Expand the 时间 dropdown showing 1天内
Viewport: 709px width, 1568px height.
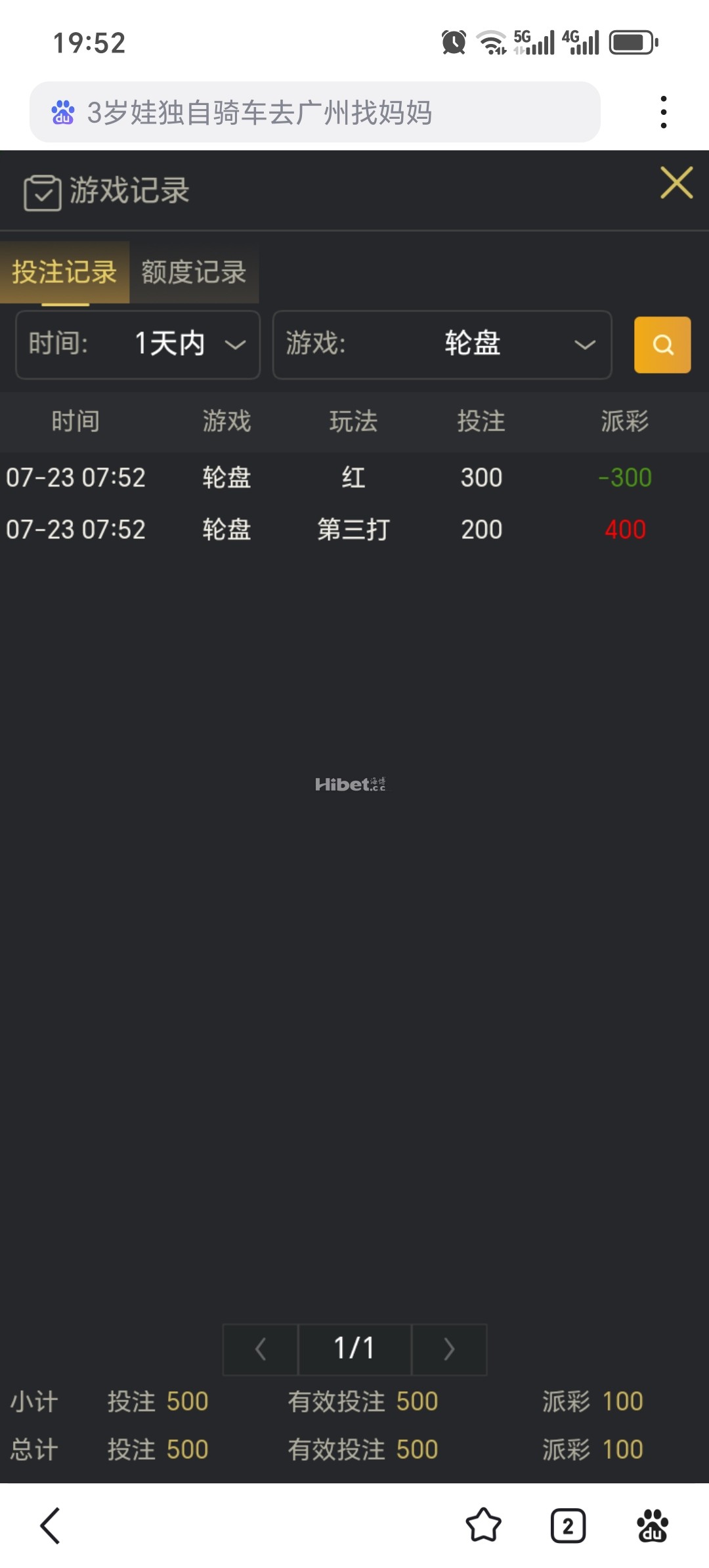[x=138, y=344]
